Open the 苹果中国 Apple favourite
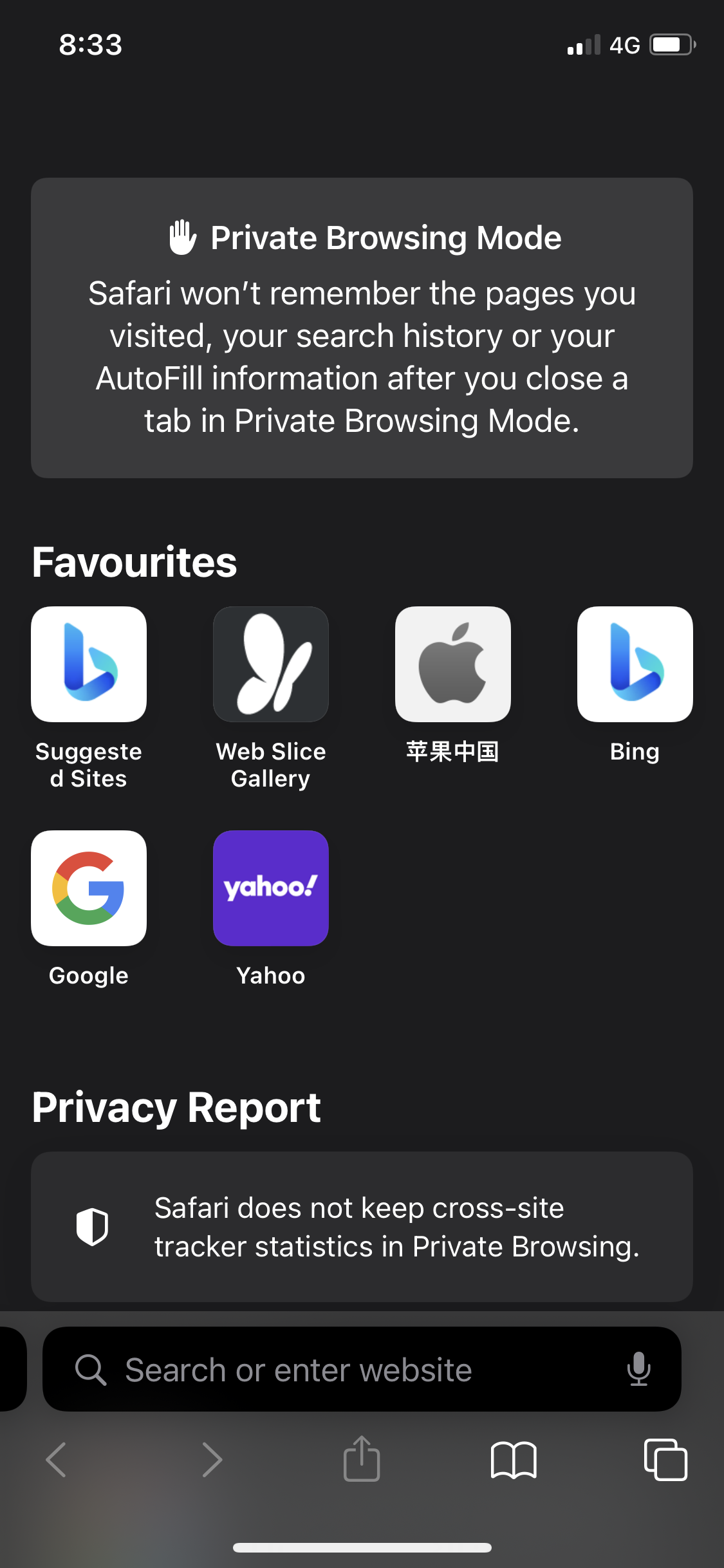The height and width of the screenshot is (1568, 724). point(453,664)
